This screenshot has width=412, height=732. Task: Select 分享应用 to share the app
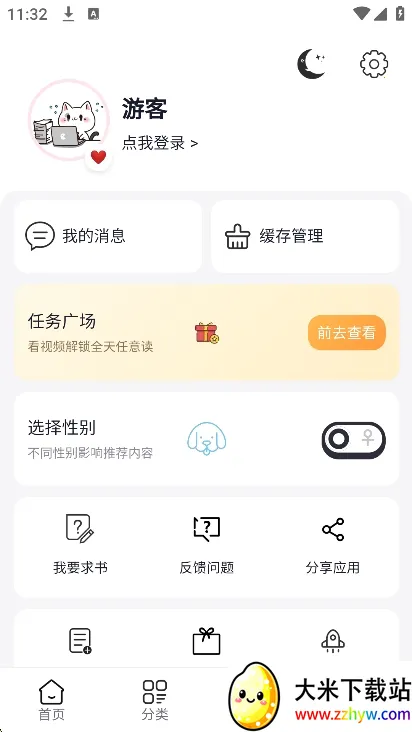click(333, 544)
